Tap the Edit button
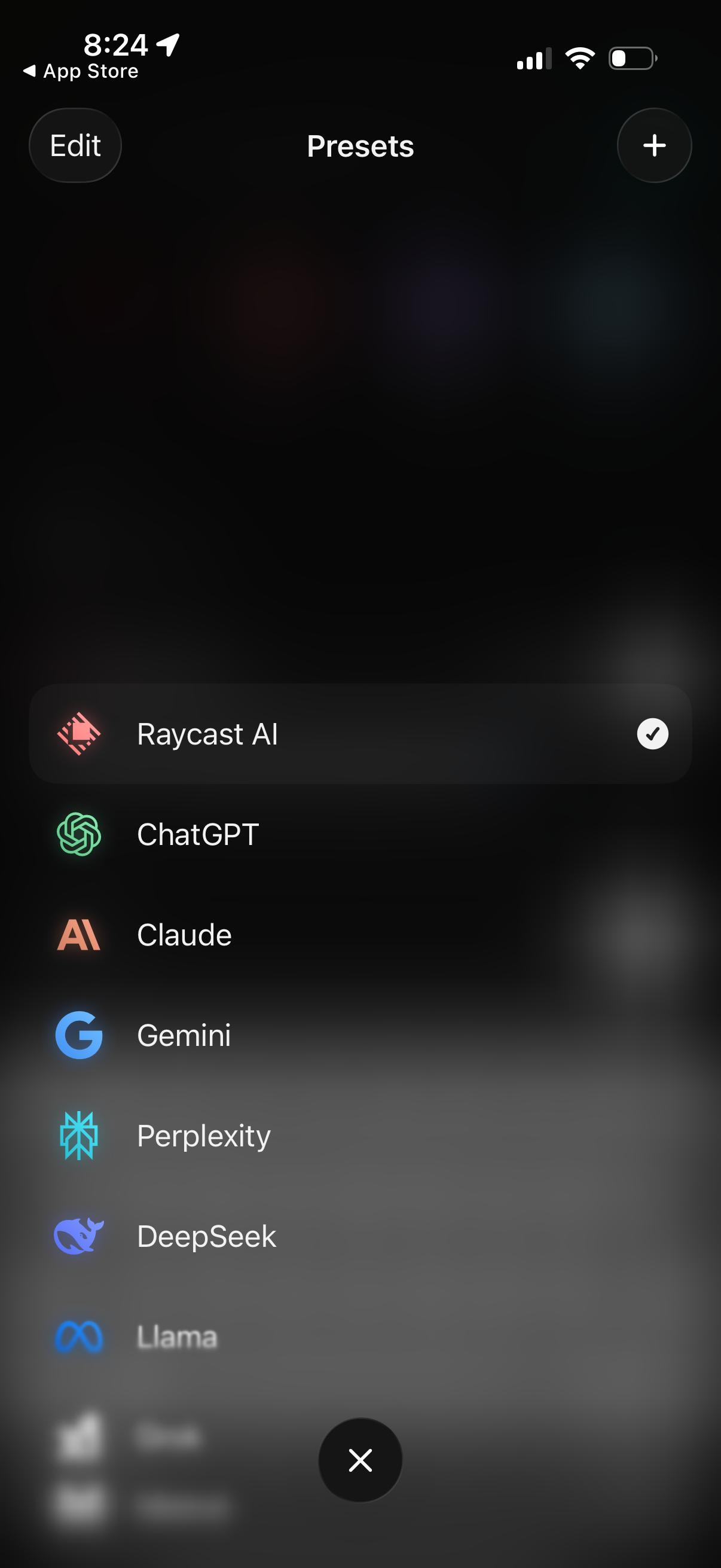 tap(75, 145)
